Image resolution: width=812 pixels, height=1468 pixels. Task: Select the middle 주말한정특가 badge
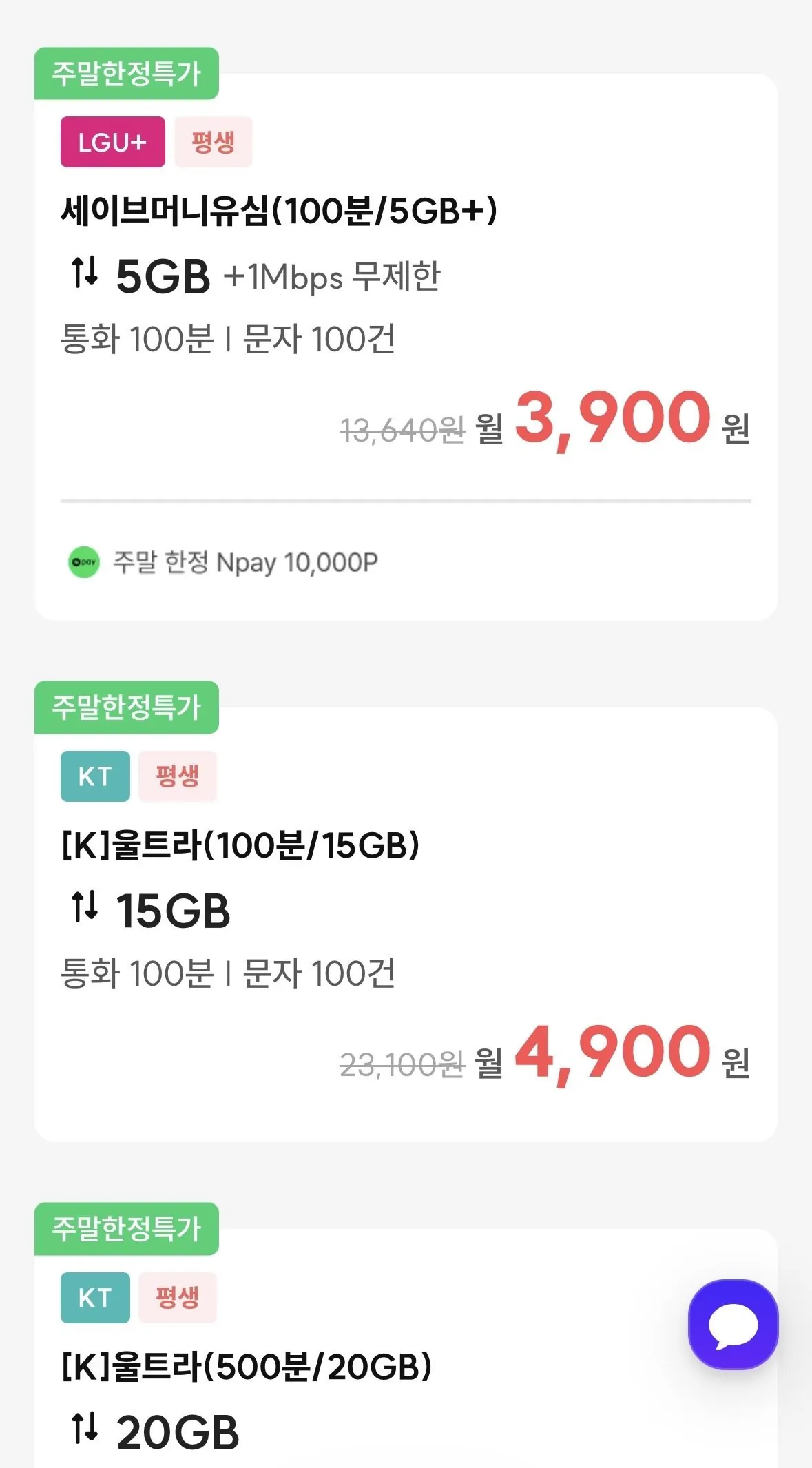127,709
